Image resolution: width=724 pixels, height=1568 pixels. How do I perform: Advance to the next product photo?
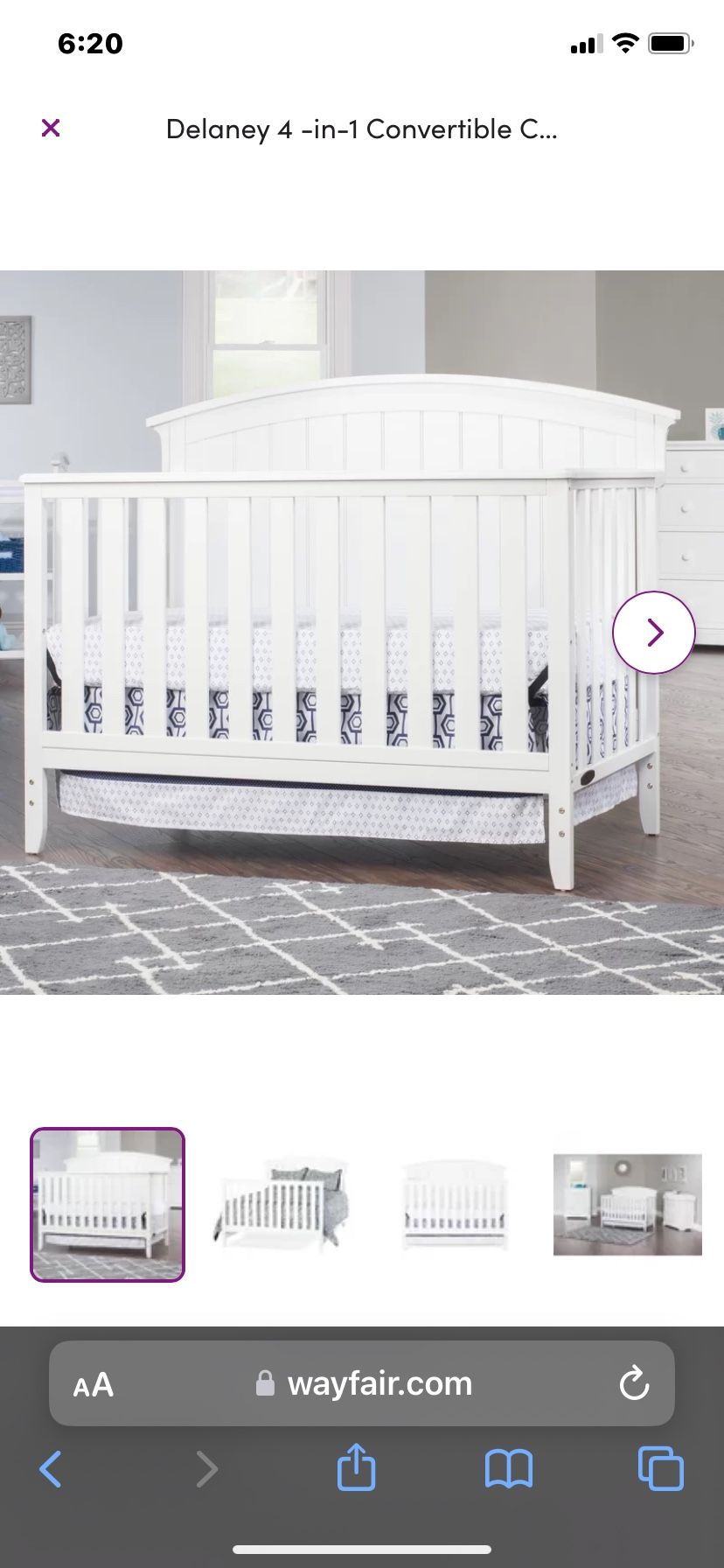pyautogui.click(x=653, y=632)
